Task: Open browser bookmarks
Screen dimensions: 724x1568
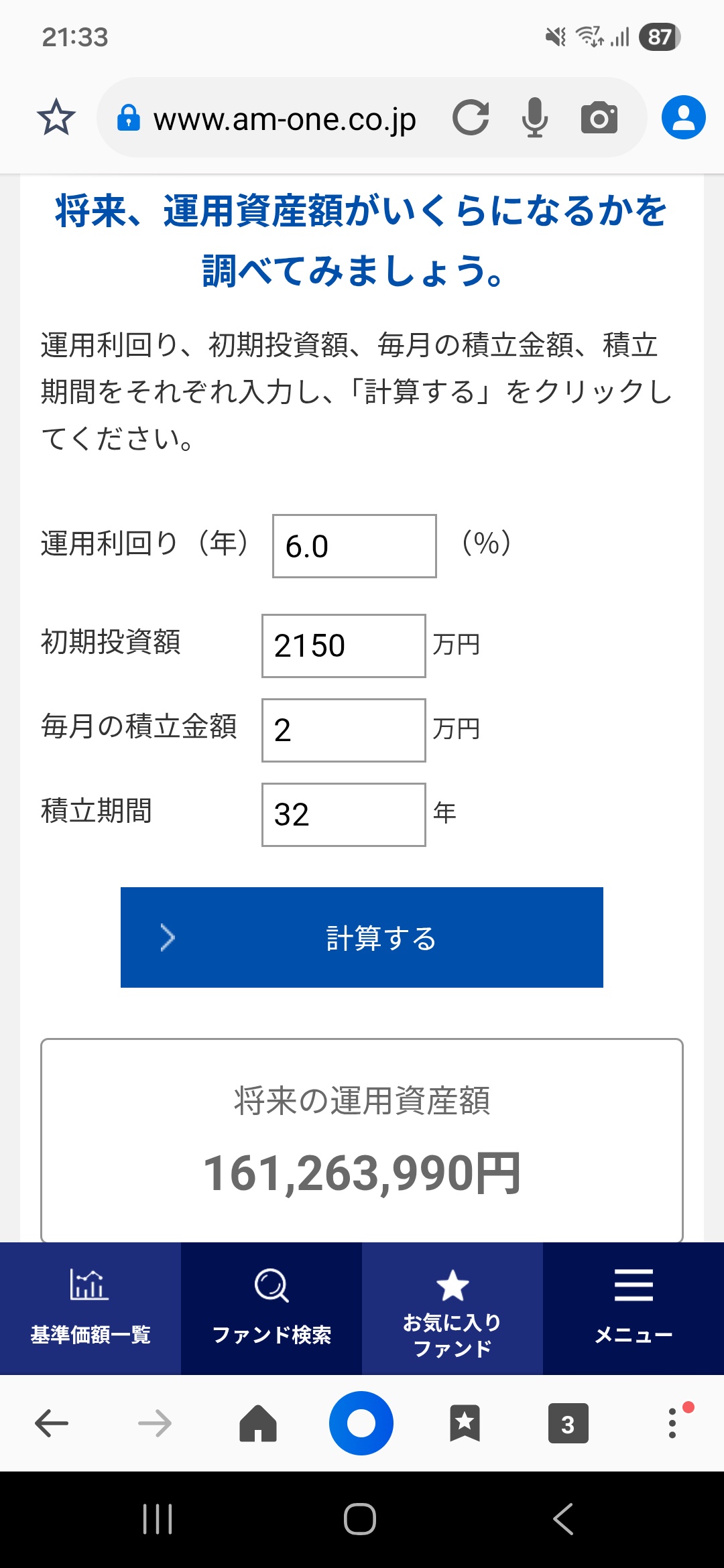Action: 465,1423
